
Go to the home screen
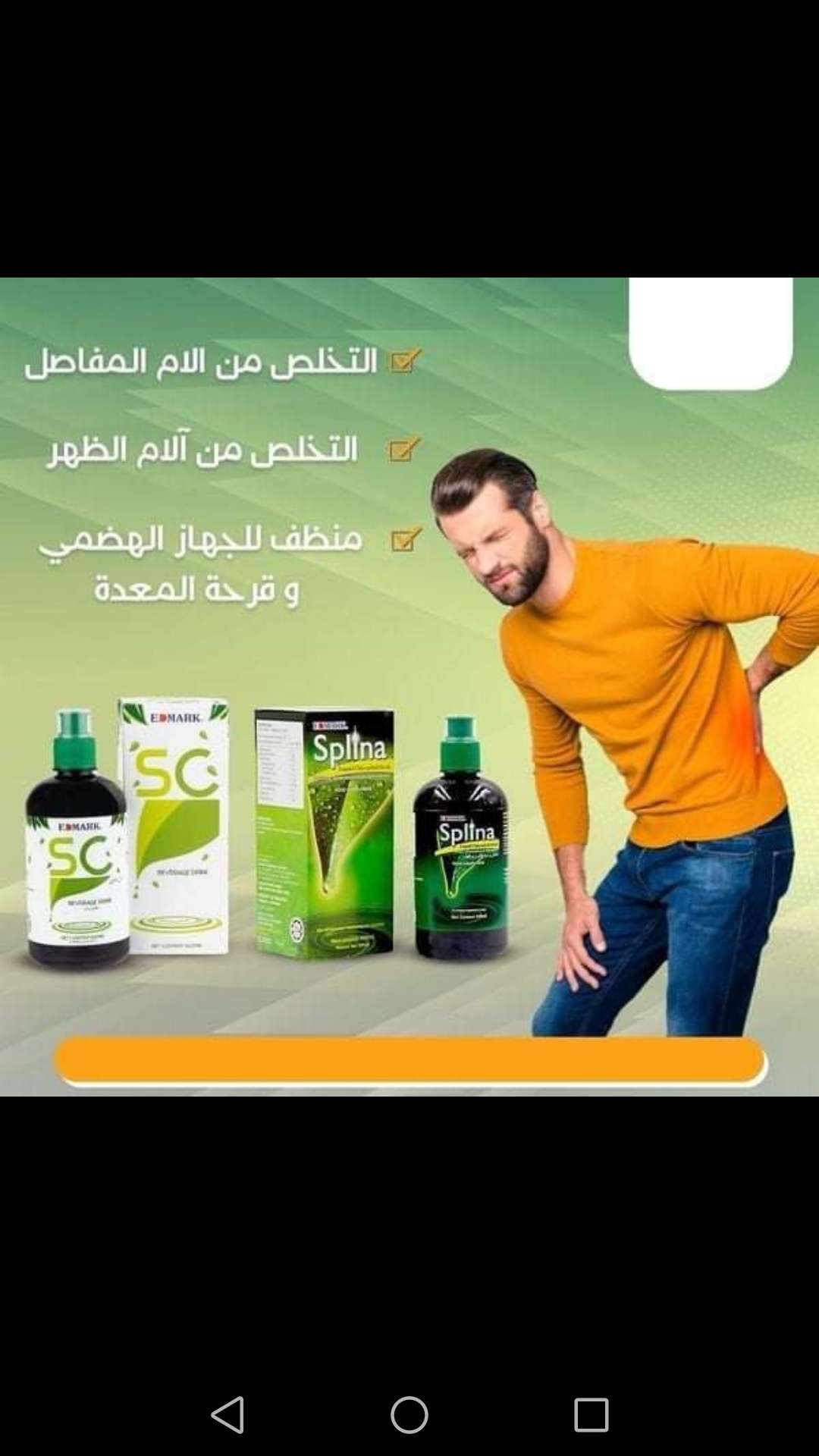coord(409,1415)
